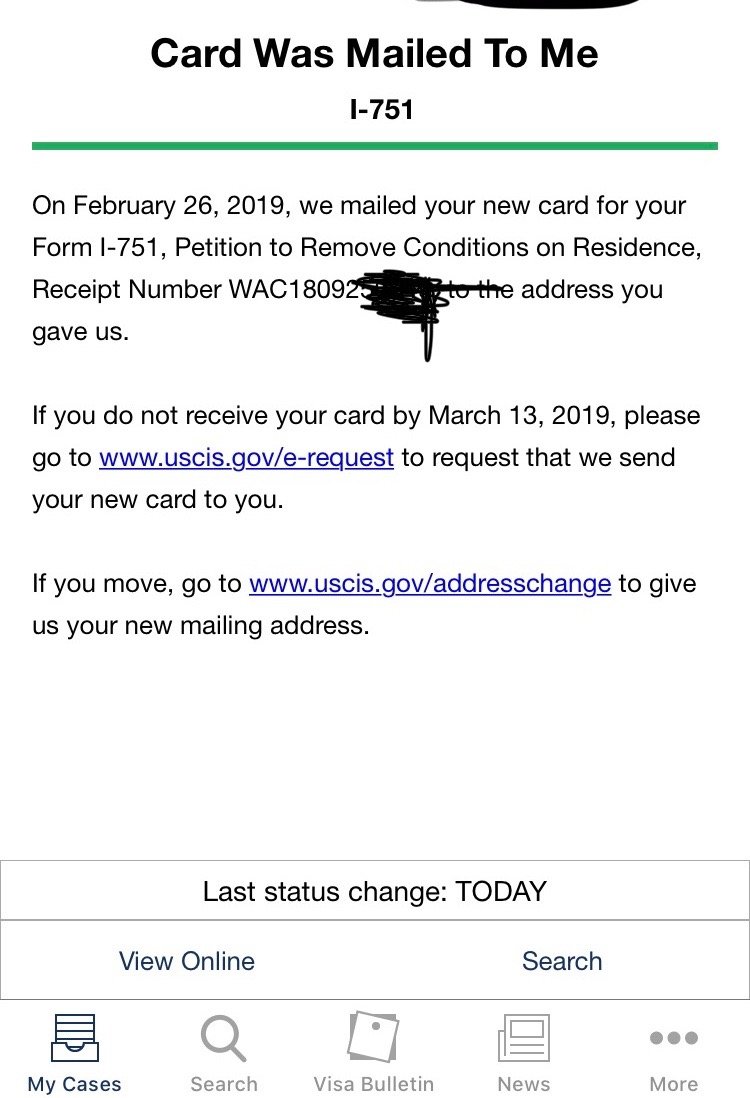Viewport: 750px width, 1098px height.
Task: Go to the Visa Bulletin tab
Action: coord(373,1052)
